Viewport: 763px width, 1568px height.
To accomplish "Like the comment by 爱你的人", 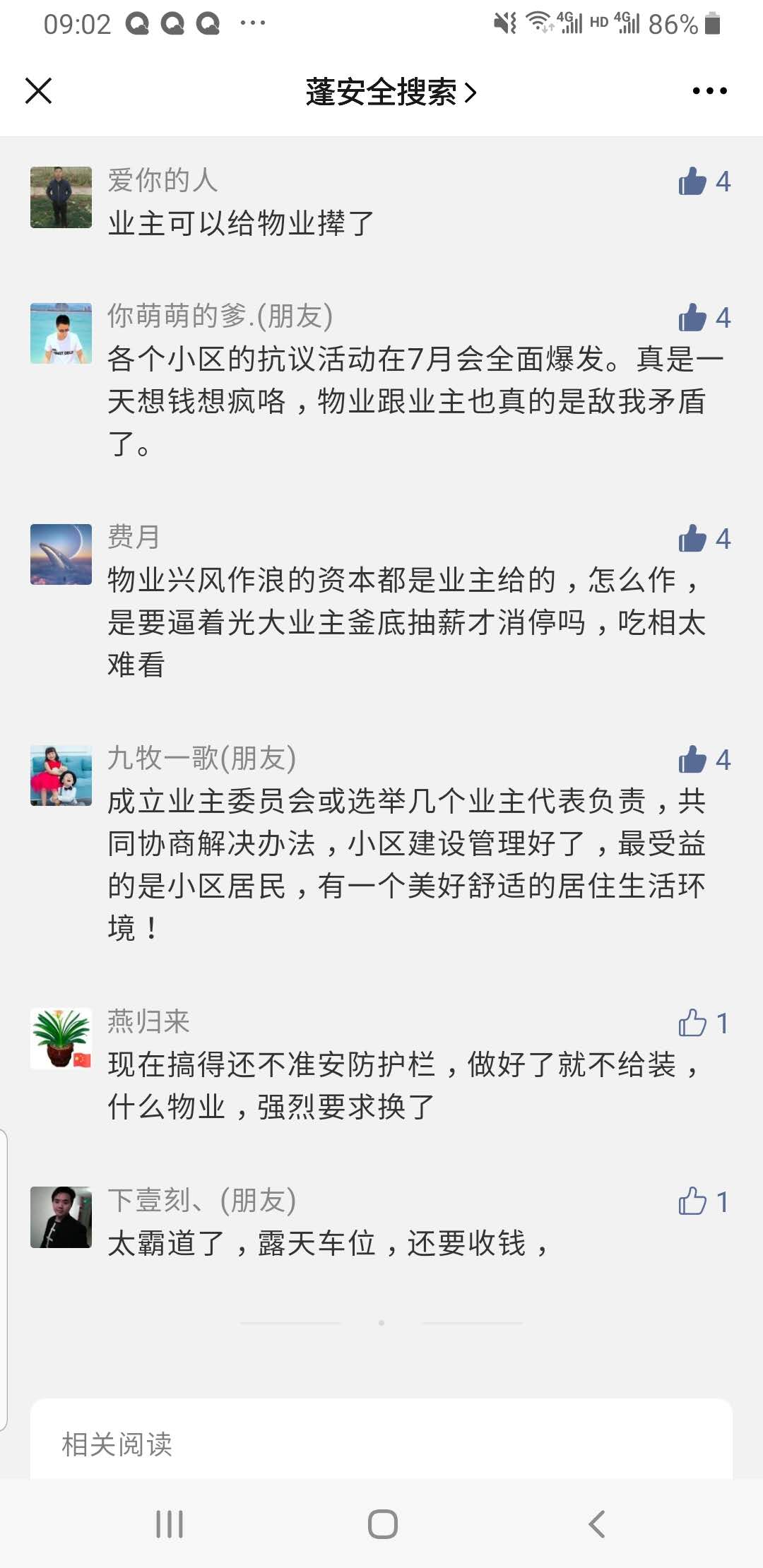I will [x=693, y=182].
